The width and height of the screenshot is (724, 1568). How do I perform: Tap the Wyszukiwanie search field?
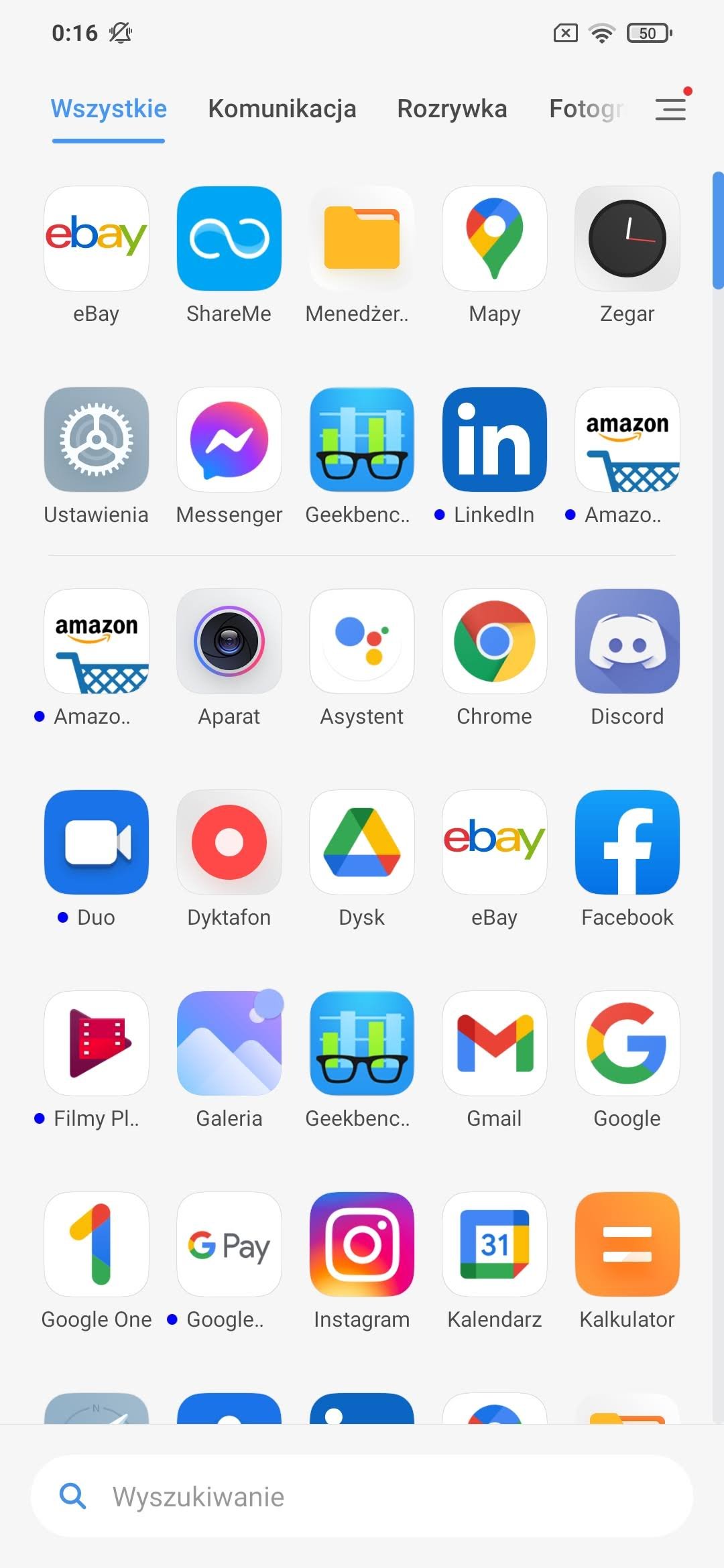[362, 1496]
